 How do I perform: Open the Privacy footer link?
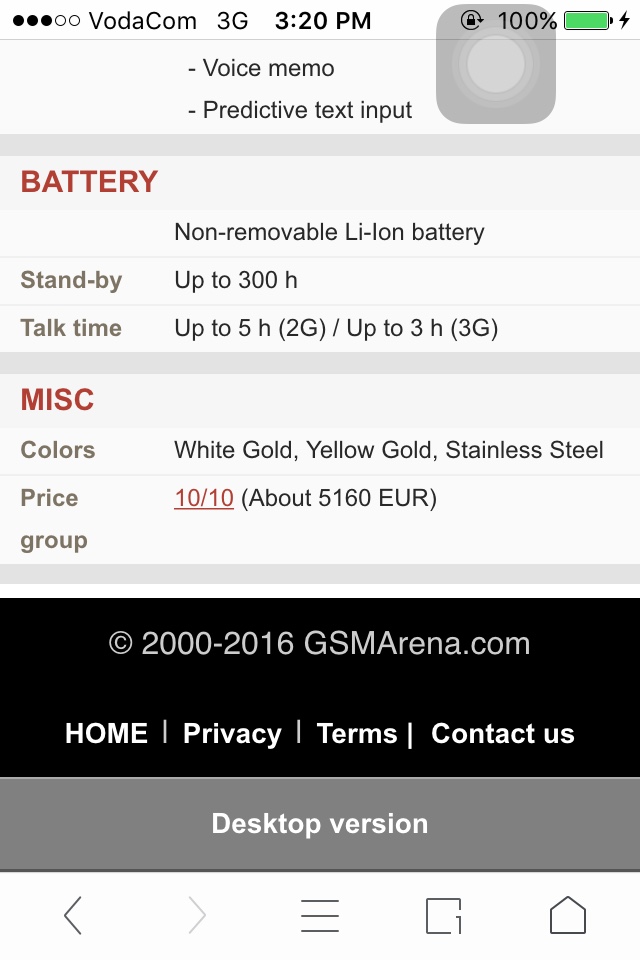tap(232, 734)
